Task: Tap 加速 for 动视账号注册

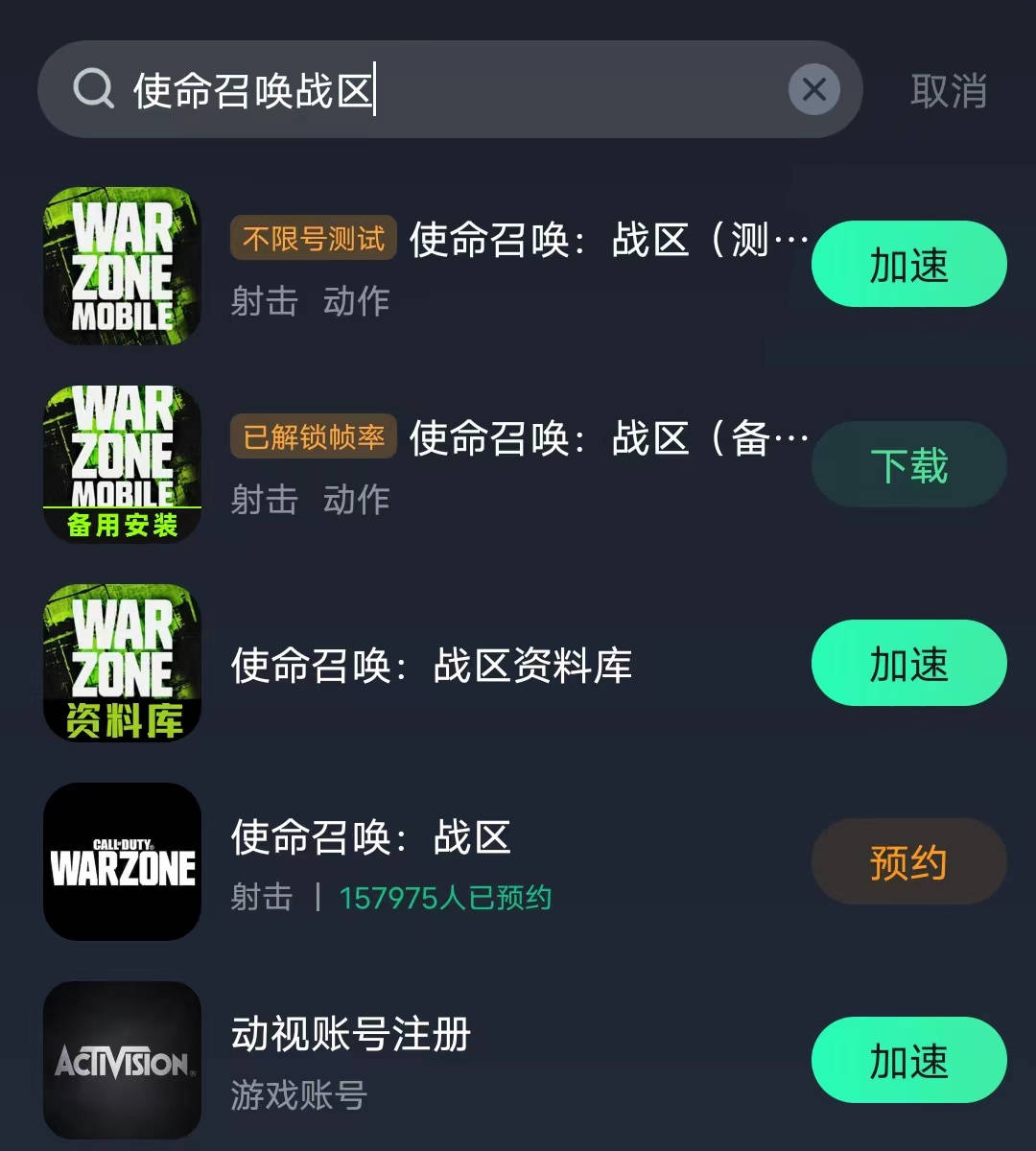Action: coord(908,1061)
